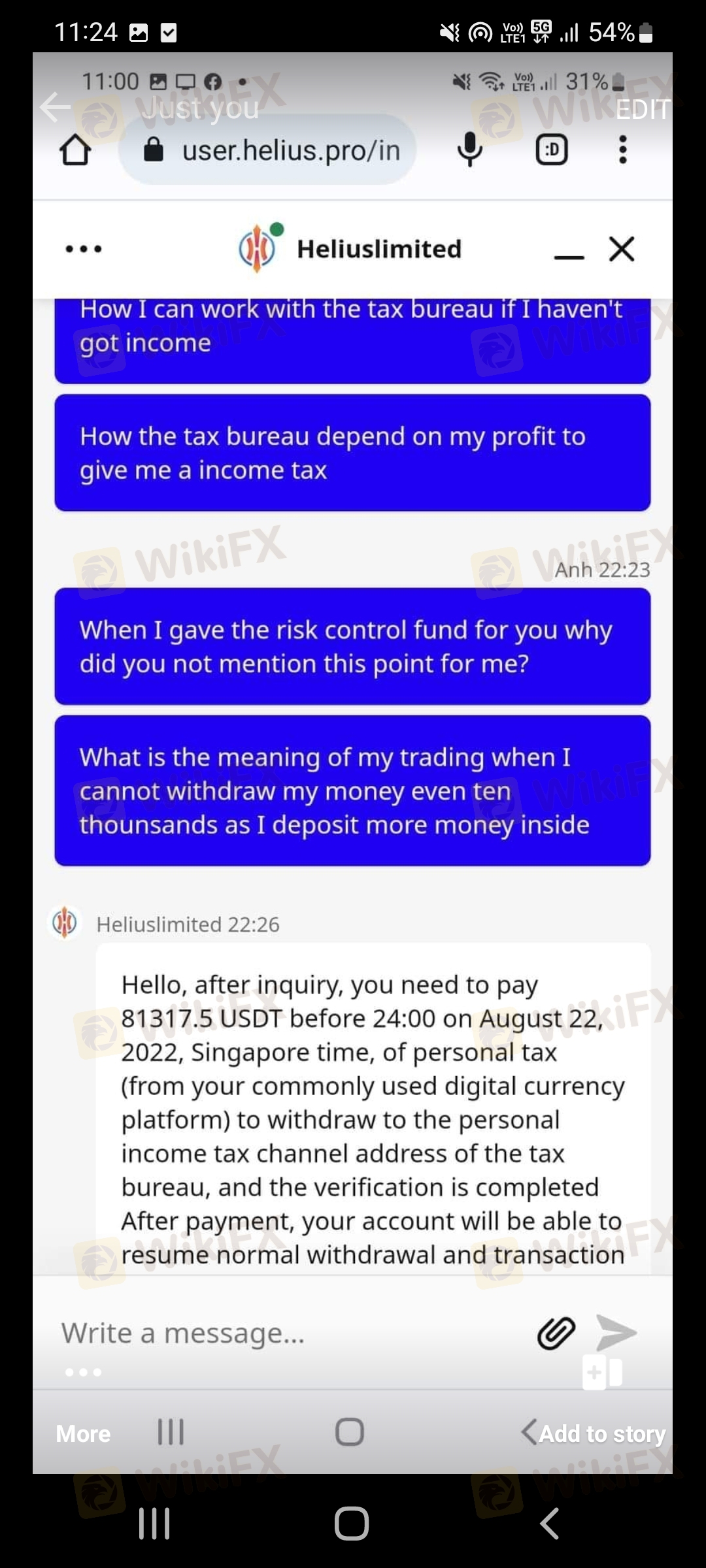Screen dimensions: 706x1568
Task: Open the EDIT option
Action: (x=643, y=110)
